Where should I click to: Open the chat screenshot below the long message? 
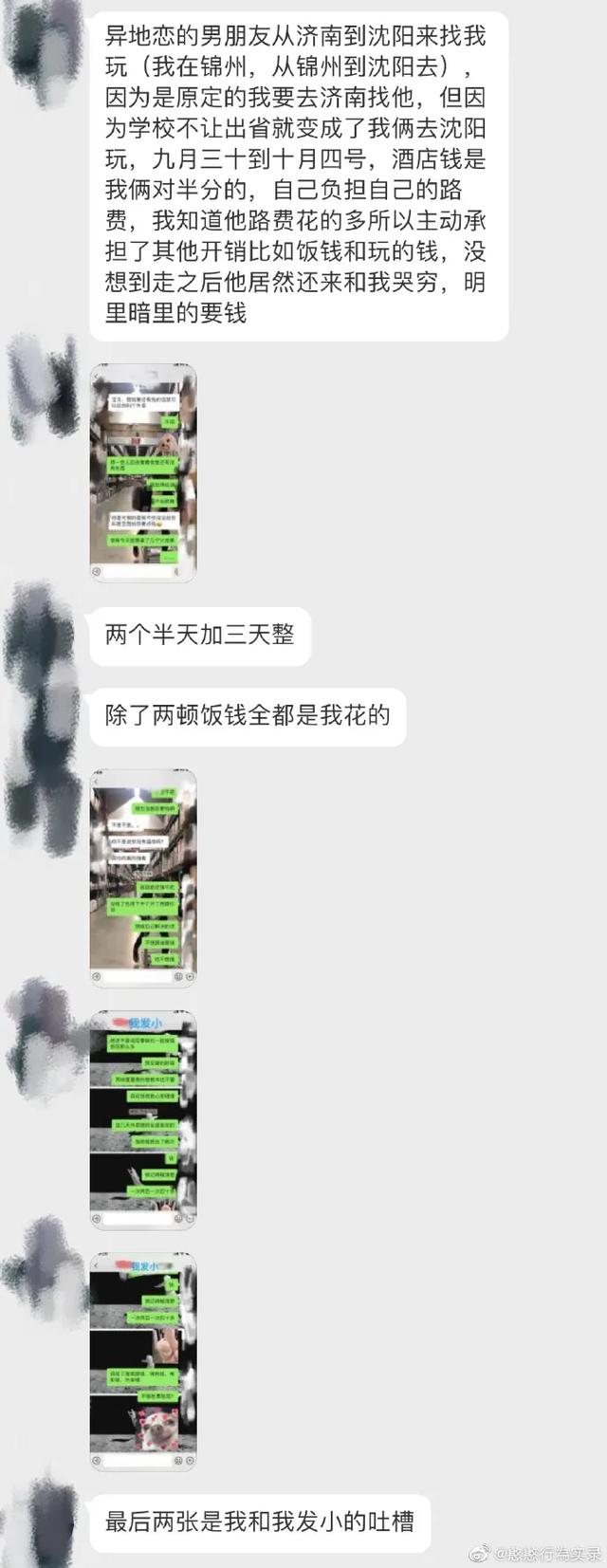click(x=143, y=472)
